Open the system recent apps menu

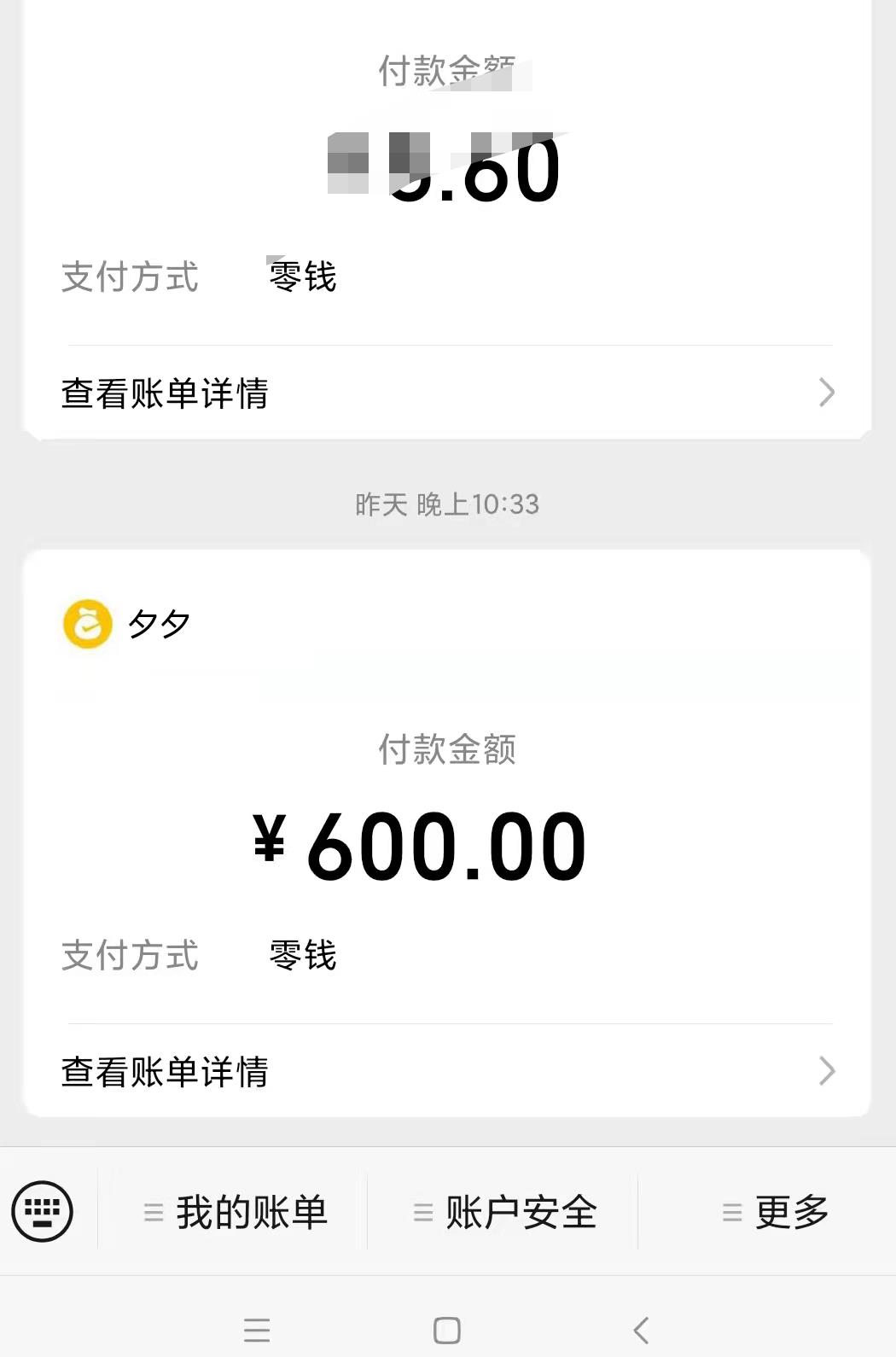tap(256, 1330)
